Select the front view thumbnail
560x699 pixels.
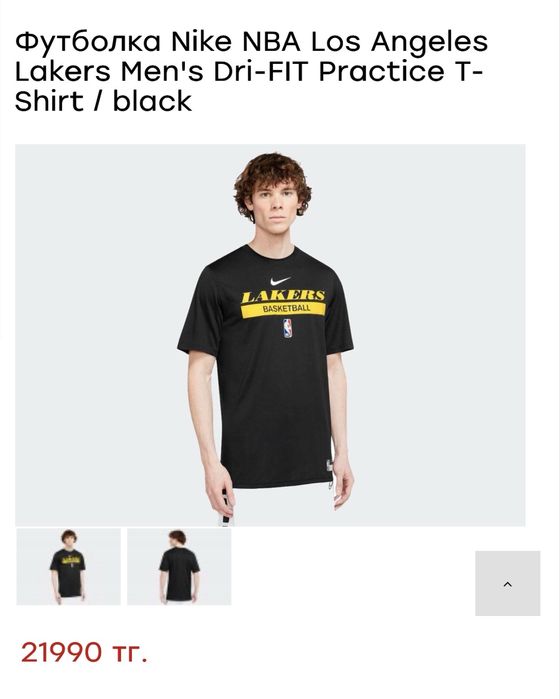click(x=68, y=567)
